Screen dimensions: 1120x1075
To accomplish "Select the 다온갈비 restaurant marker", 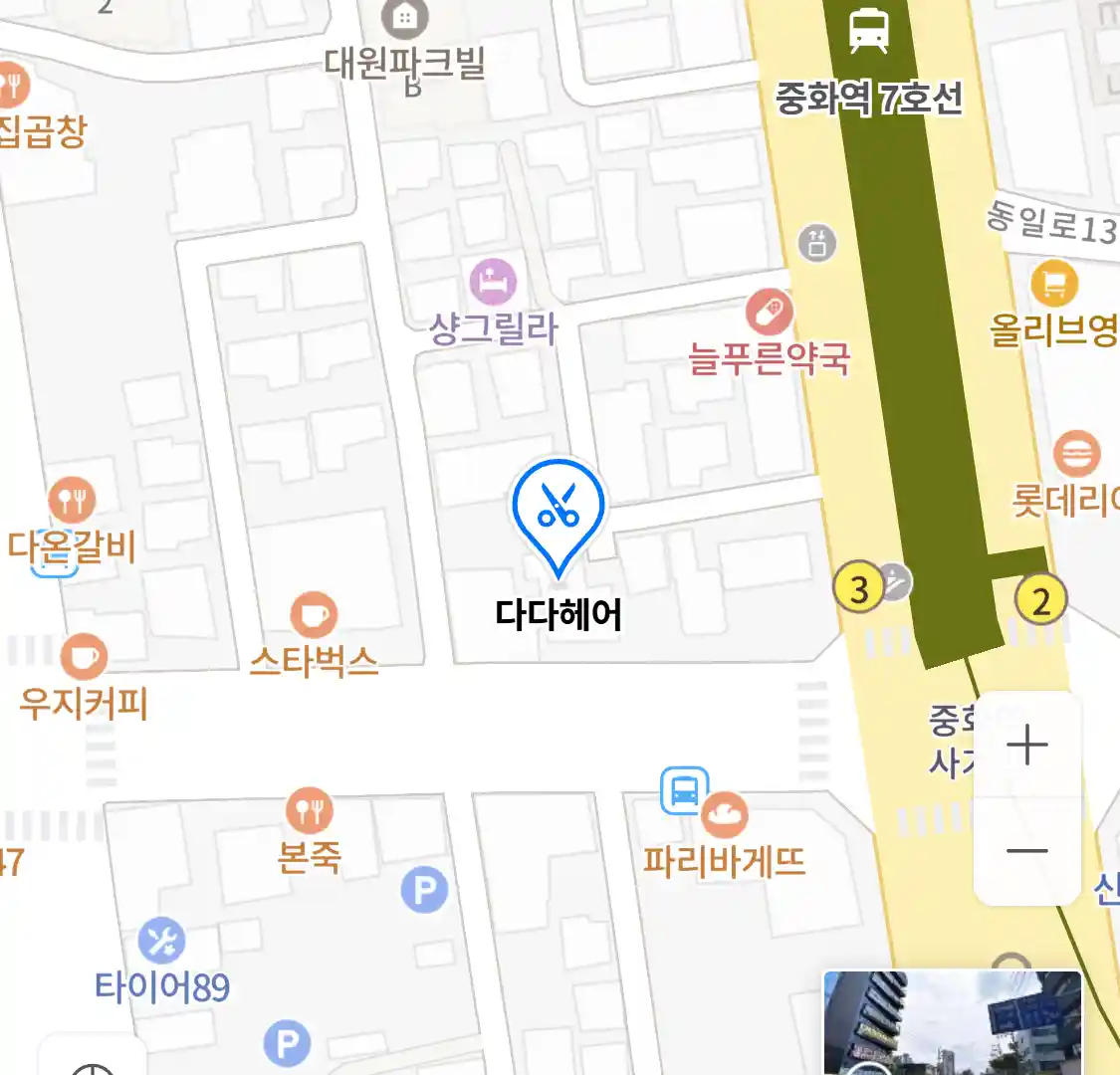I will tap(72, 502).
